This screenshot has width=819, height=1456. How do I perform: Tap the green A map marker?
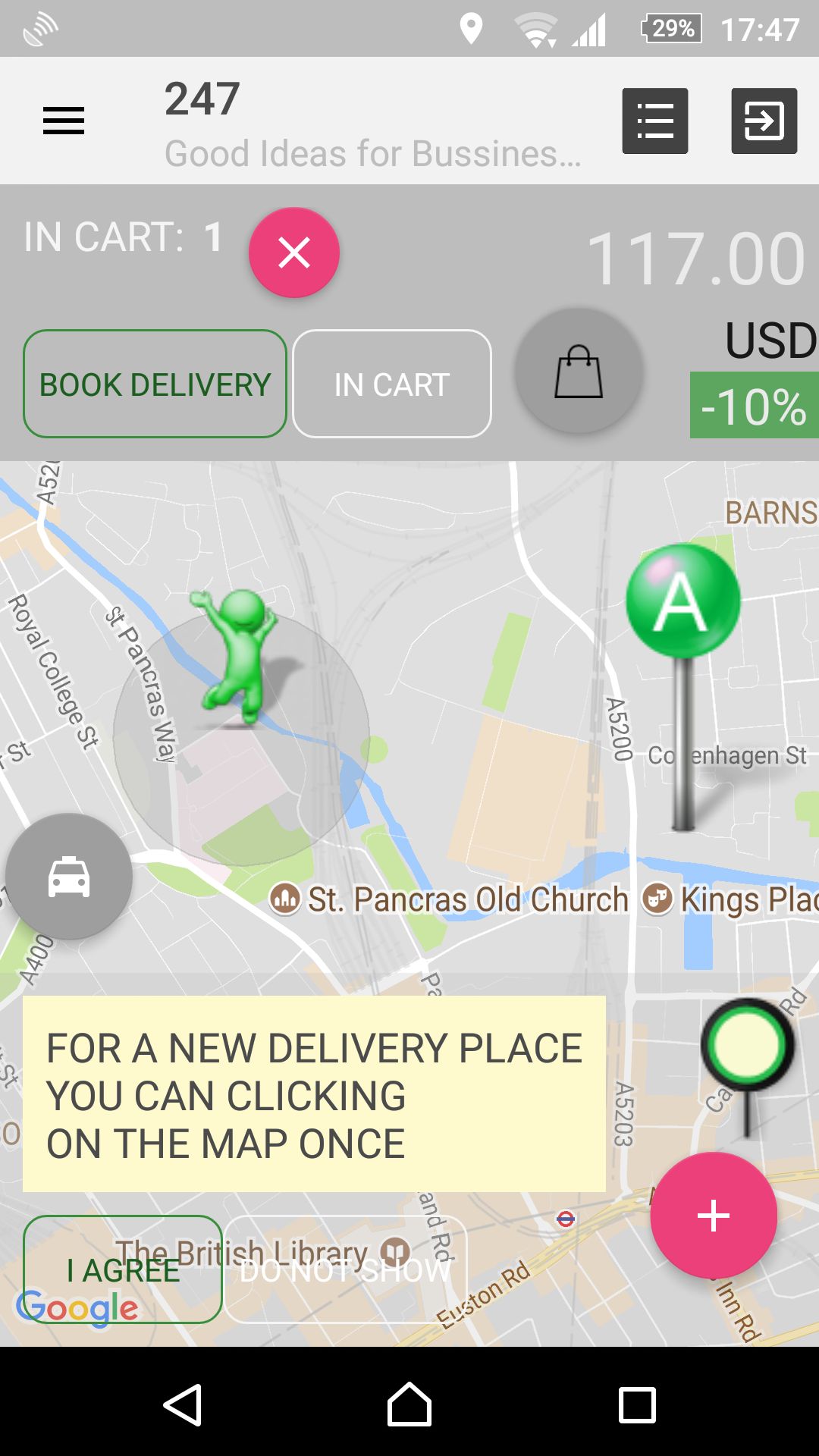(x=682, y=601)
